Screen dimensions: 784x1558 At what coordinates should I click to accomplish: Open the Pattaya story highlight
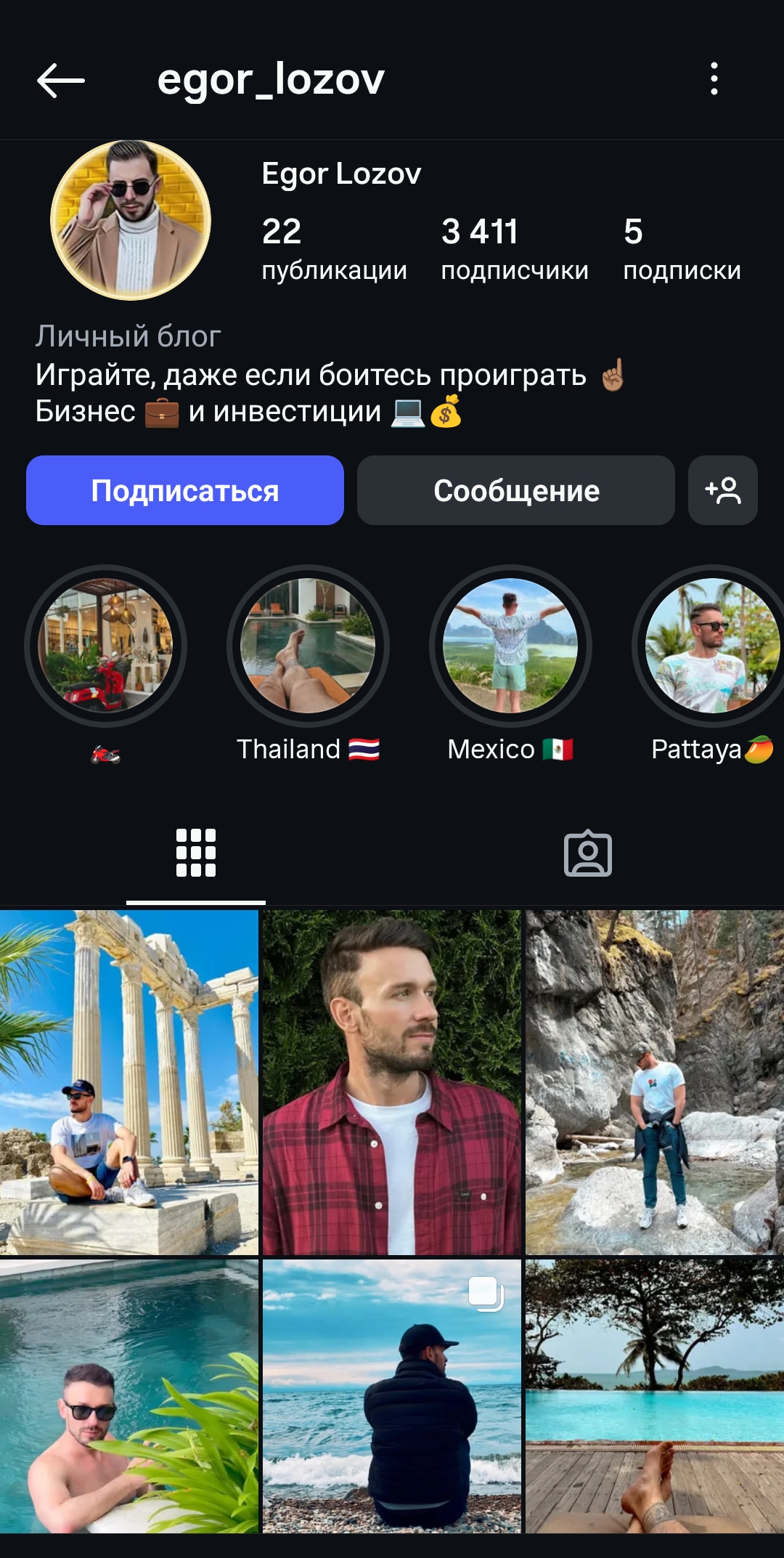[x=711, y=646]
